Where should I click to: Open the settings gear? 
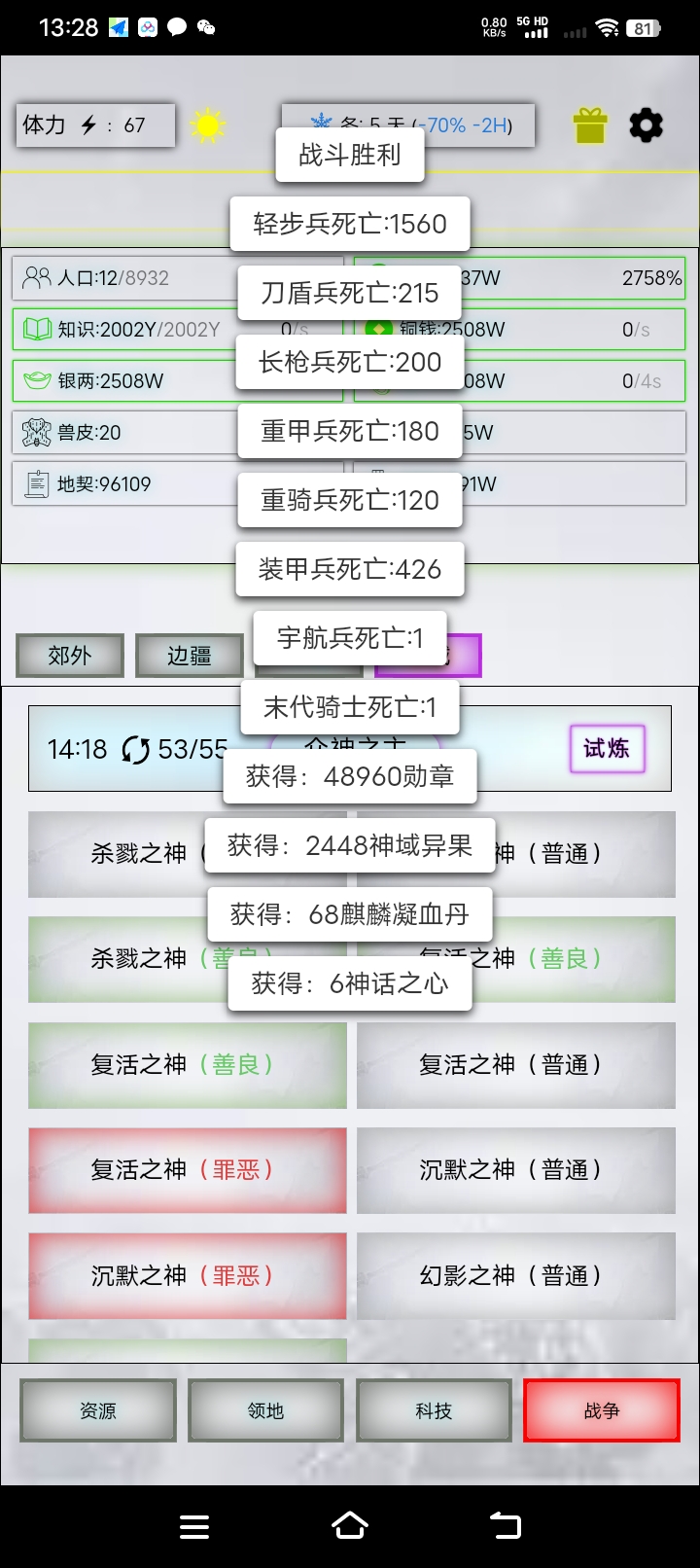[646, 125]
